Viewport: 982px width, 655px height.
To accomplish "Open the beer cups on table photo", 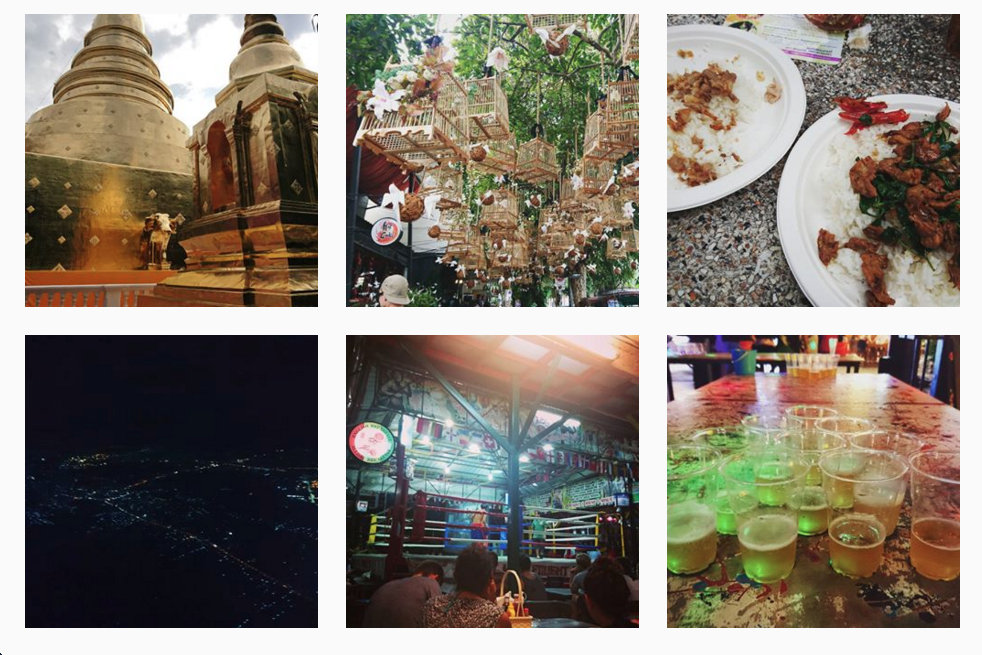I will (x=813, y=481).
